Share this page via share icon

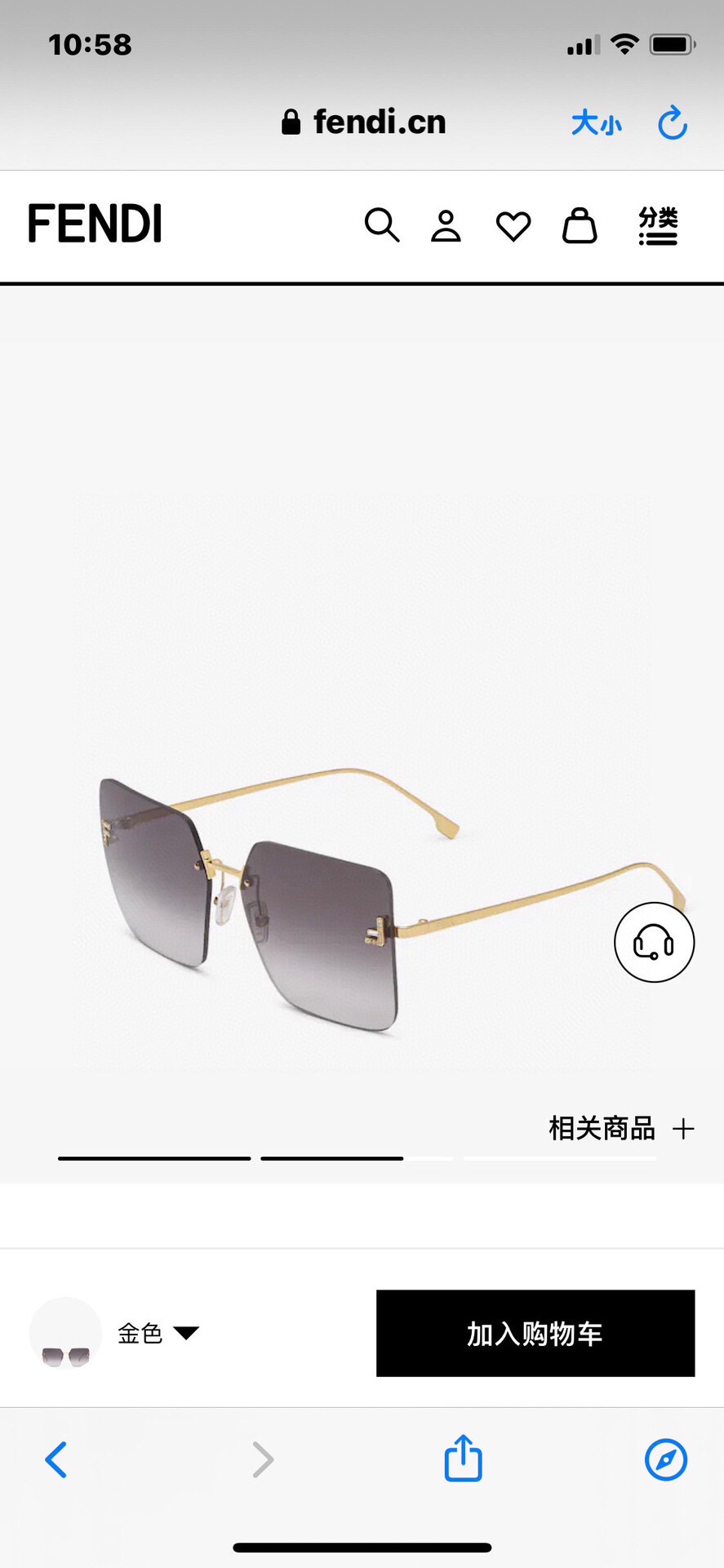coord(463,1459)
